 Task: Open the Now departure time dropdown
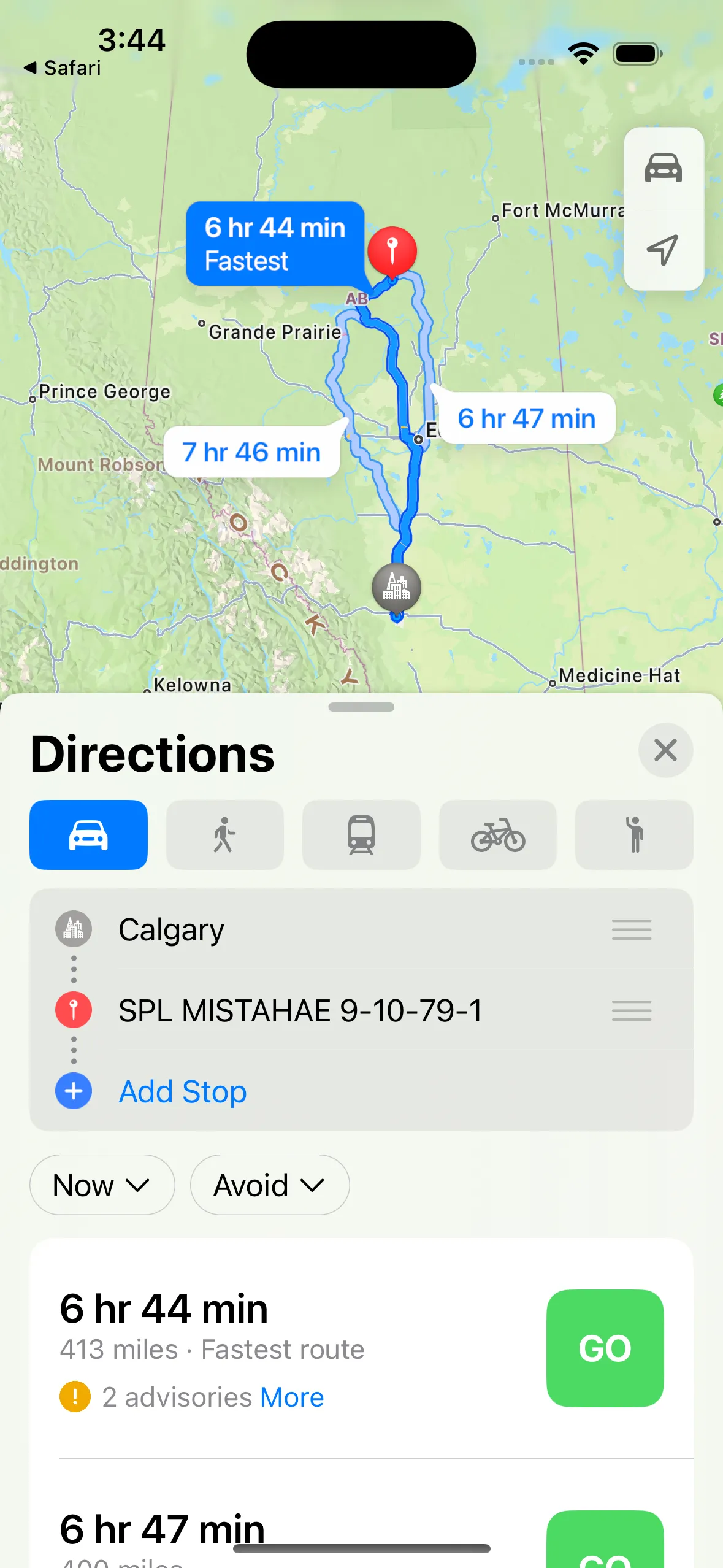(102, 1185)
